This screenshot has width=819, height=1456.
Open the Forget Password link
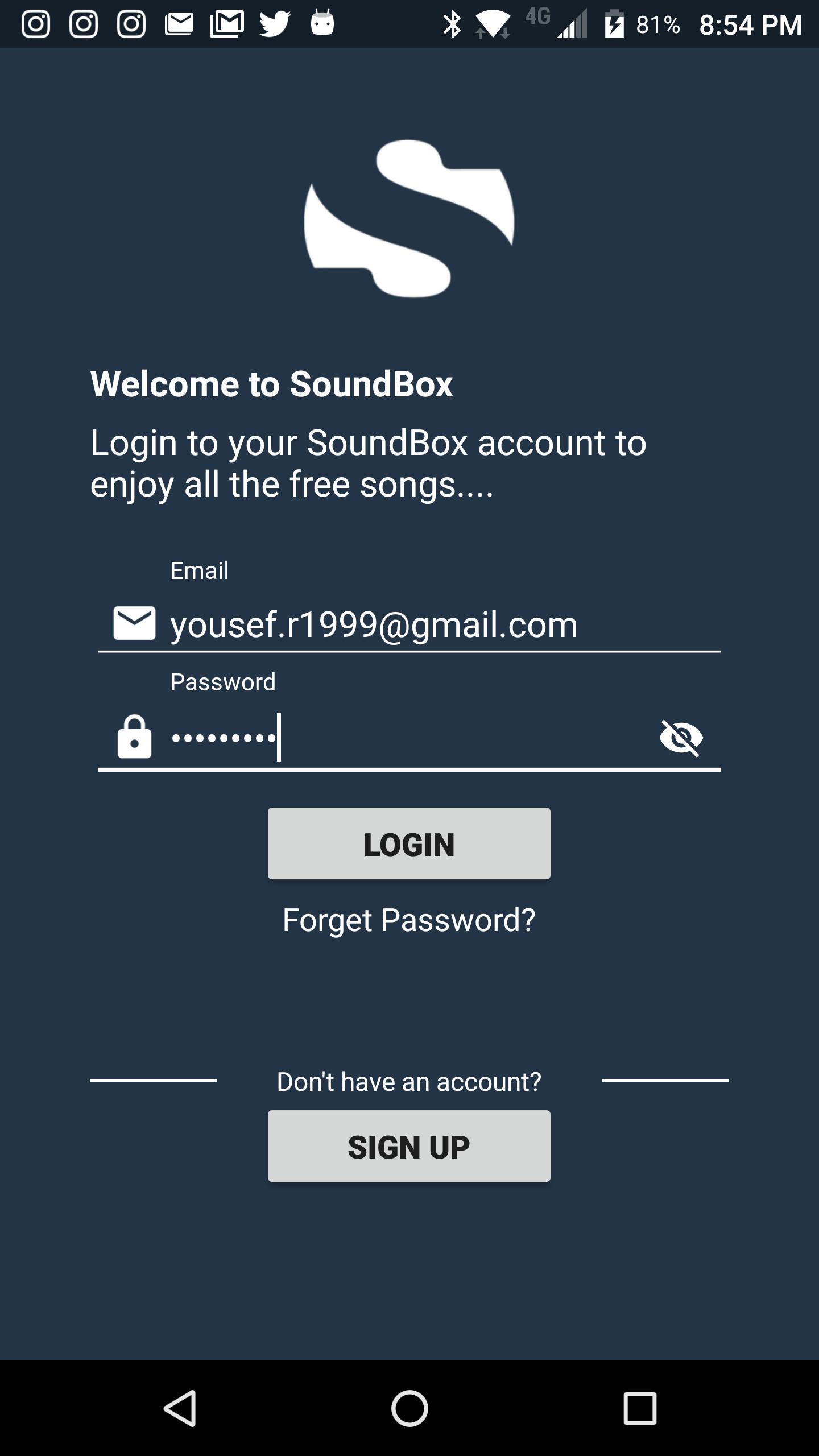click(409, 920)
